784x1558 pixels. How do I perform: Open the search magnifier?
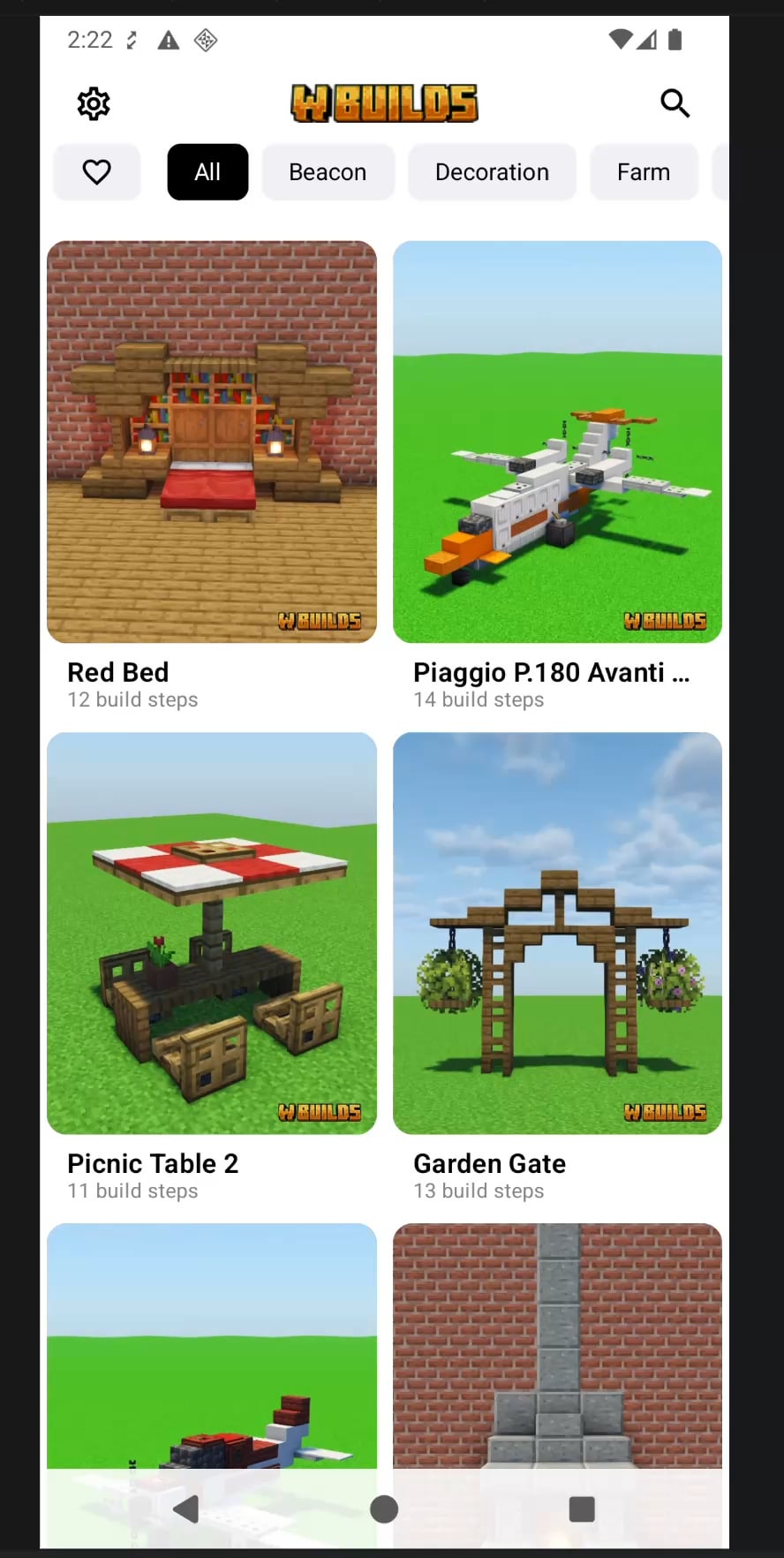point(675,103)
